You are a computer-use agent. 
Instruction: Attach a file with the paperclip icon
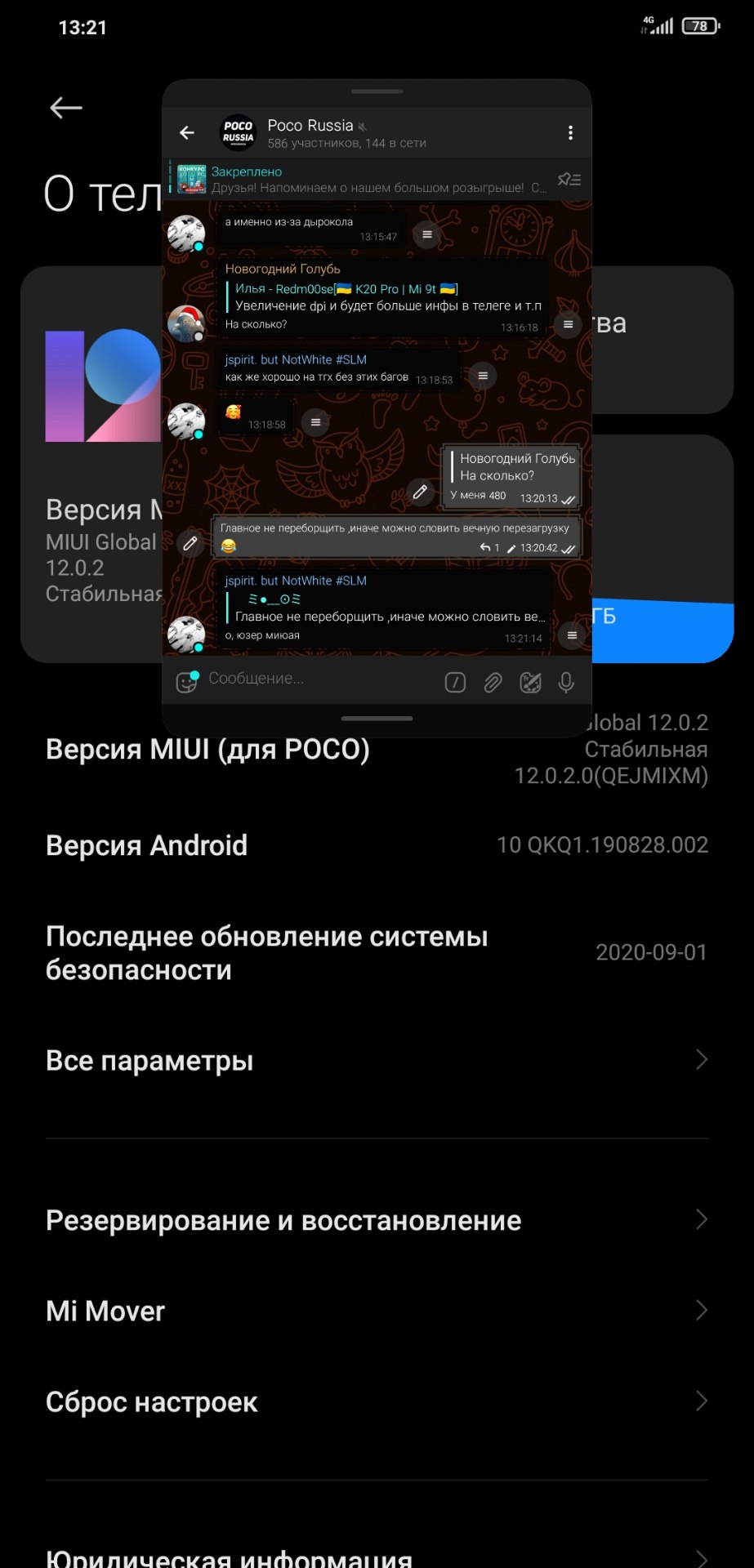point(493,682)
